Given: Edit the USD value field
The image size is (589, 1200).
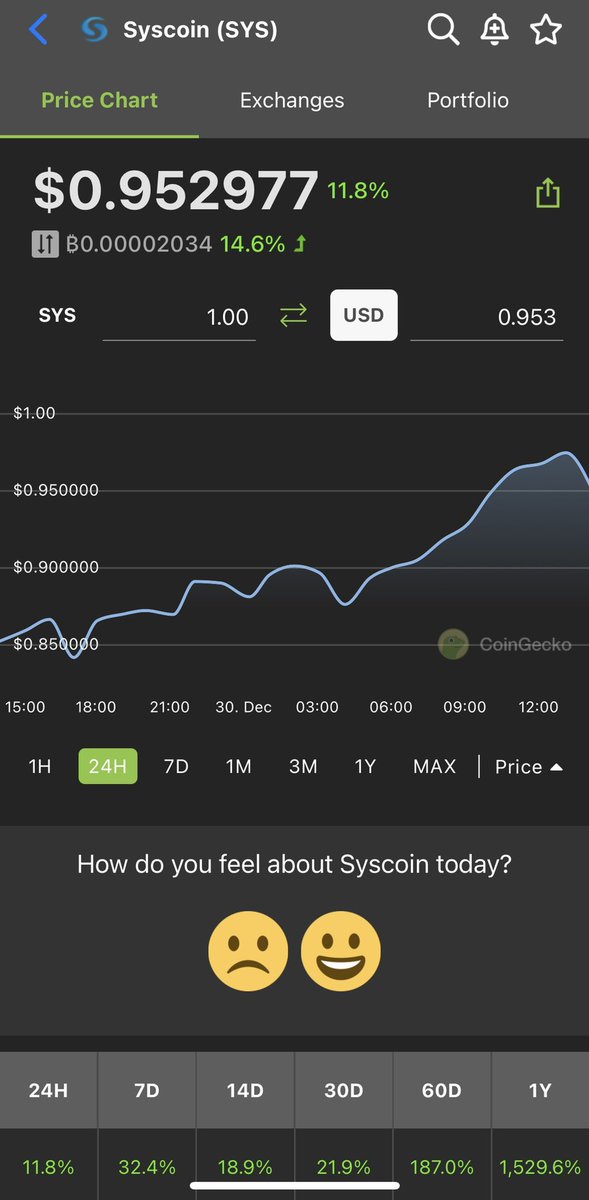Looking at the screenshot, I should click(487, 317).
